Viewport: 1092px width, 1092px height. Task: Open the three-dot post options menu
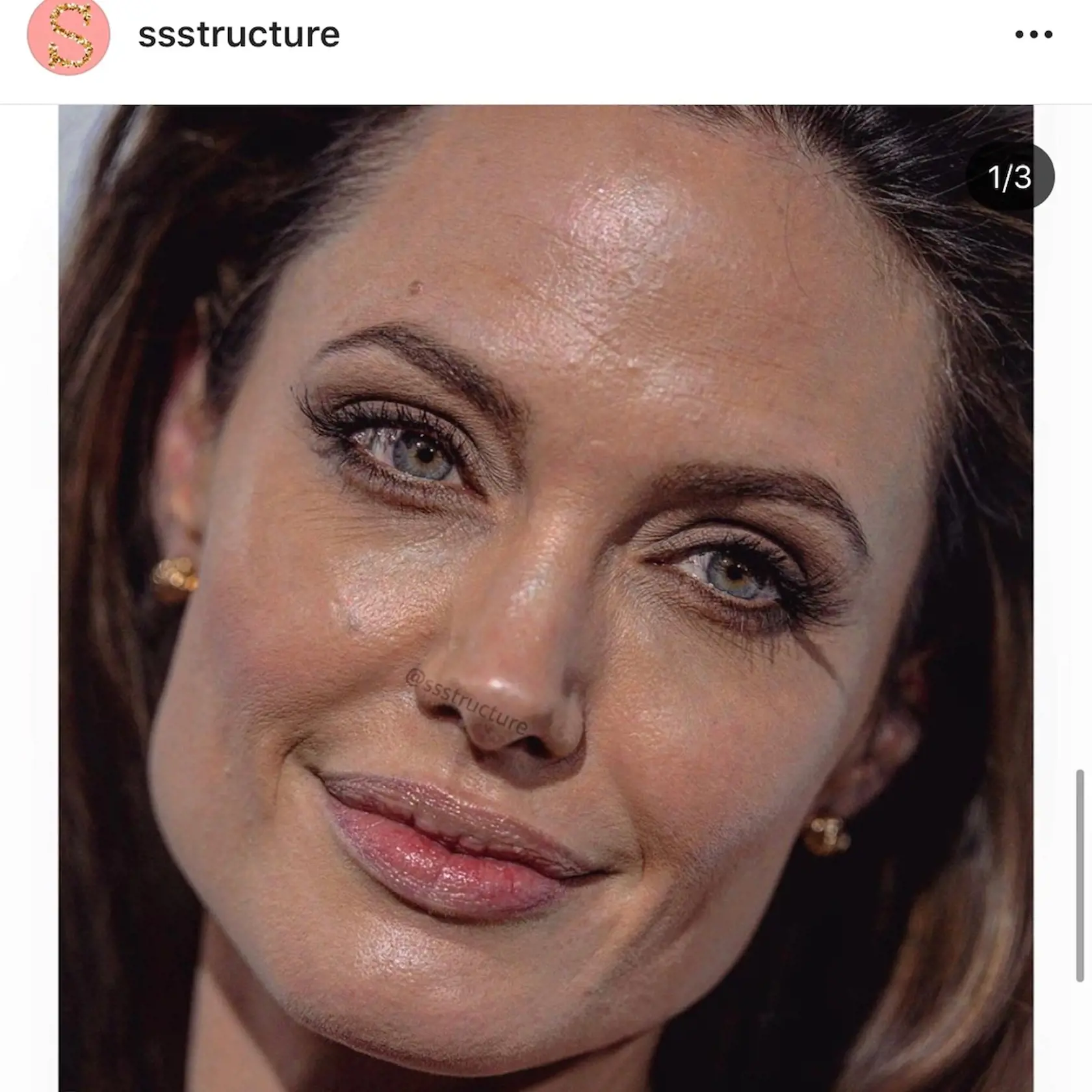tap(1033, 34)
